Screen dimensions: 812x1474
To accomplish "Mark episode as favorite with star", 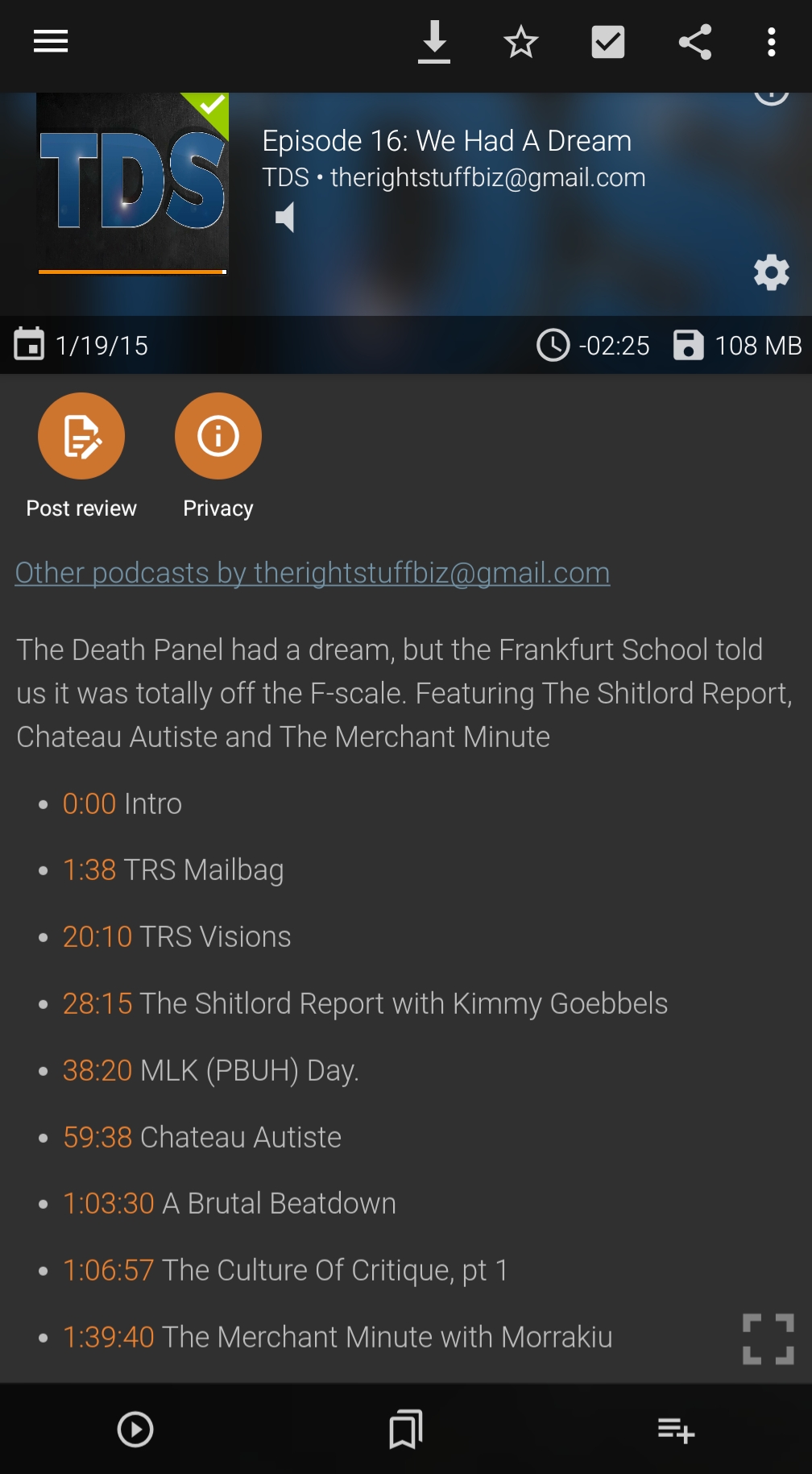I will tap(521, 42).
